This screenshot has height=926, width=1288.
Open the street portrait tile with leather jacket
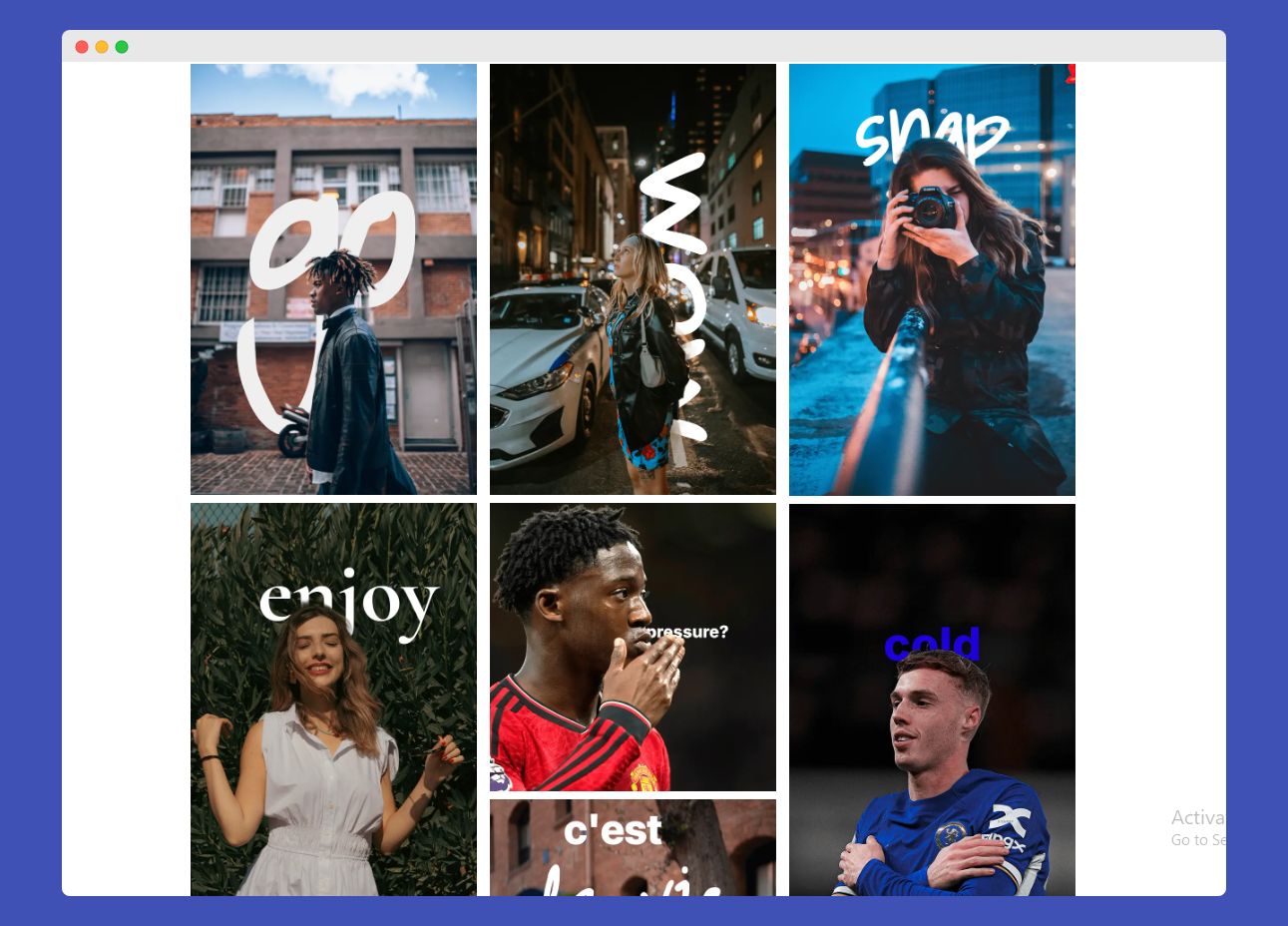click(333, 279)
